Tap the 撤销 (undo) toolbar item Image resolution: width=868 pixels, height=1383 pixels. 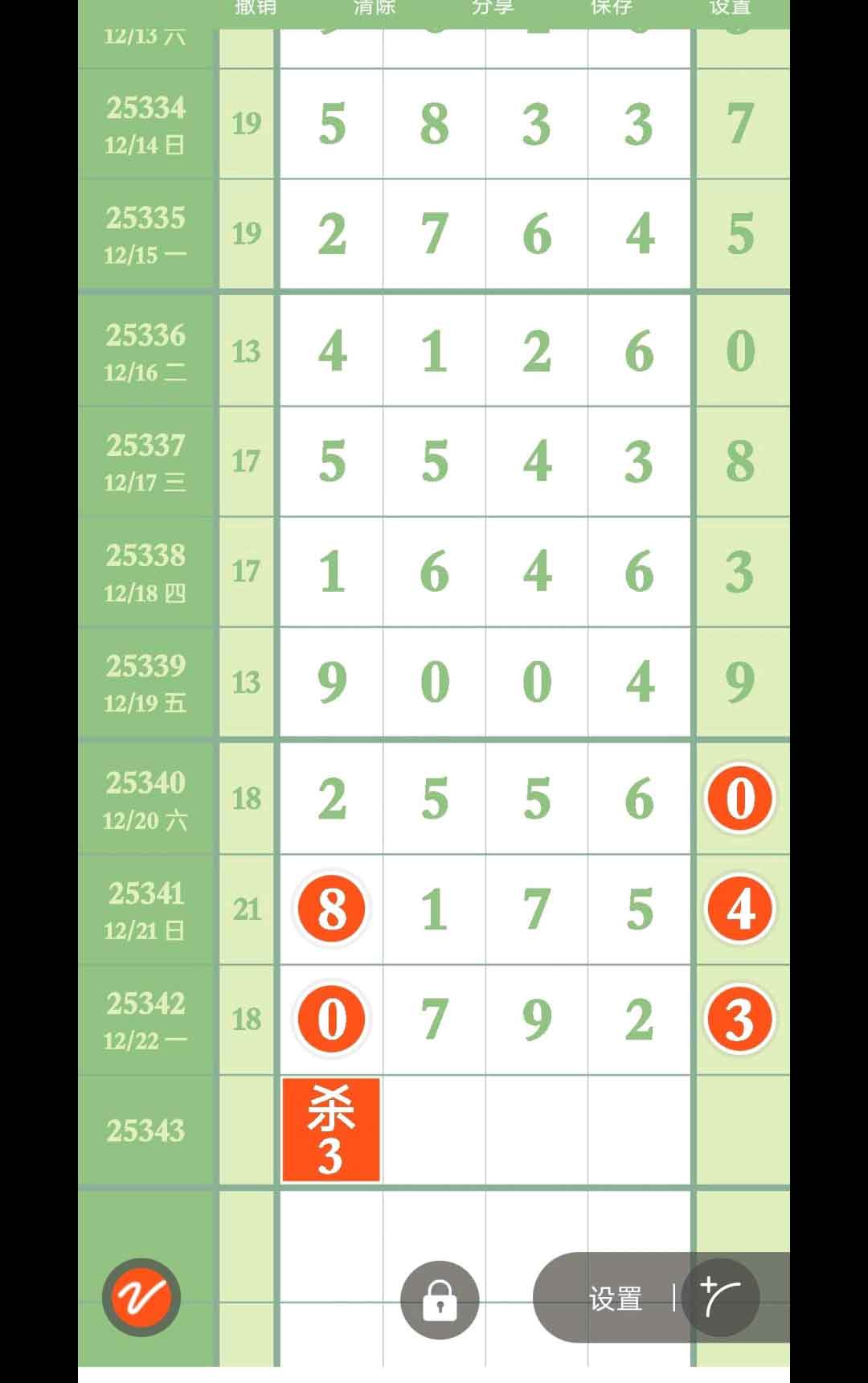pos(256,8)
